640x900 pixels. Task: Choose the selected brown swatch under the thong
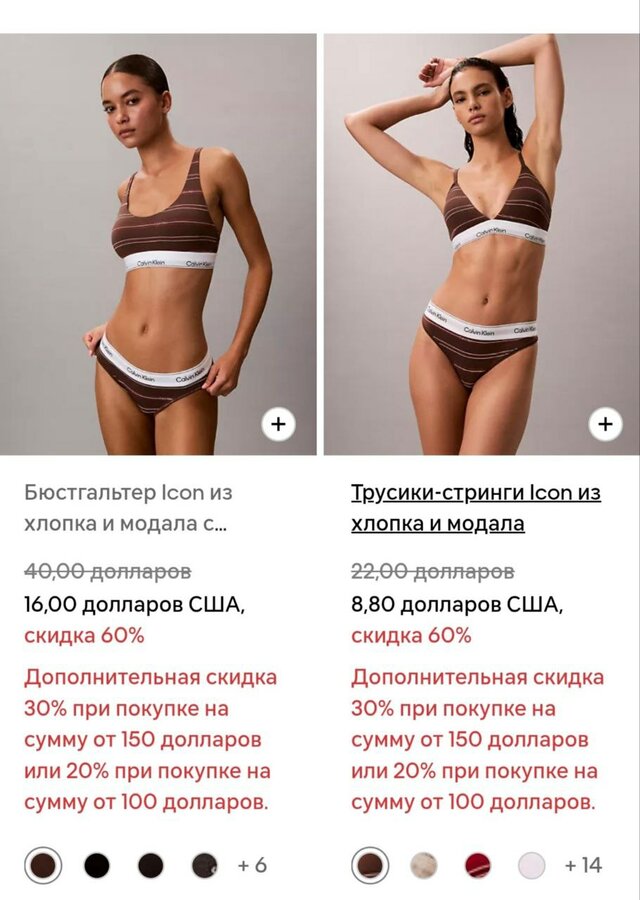[x=370, y=865]
